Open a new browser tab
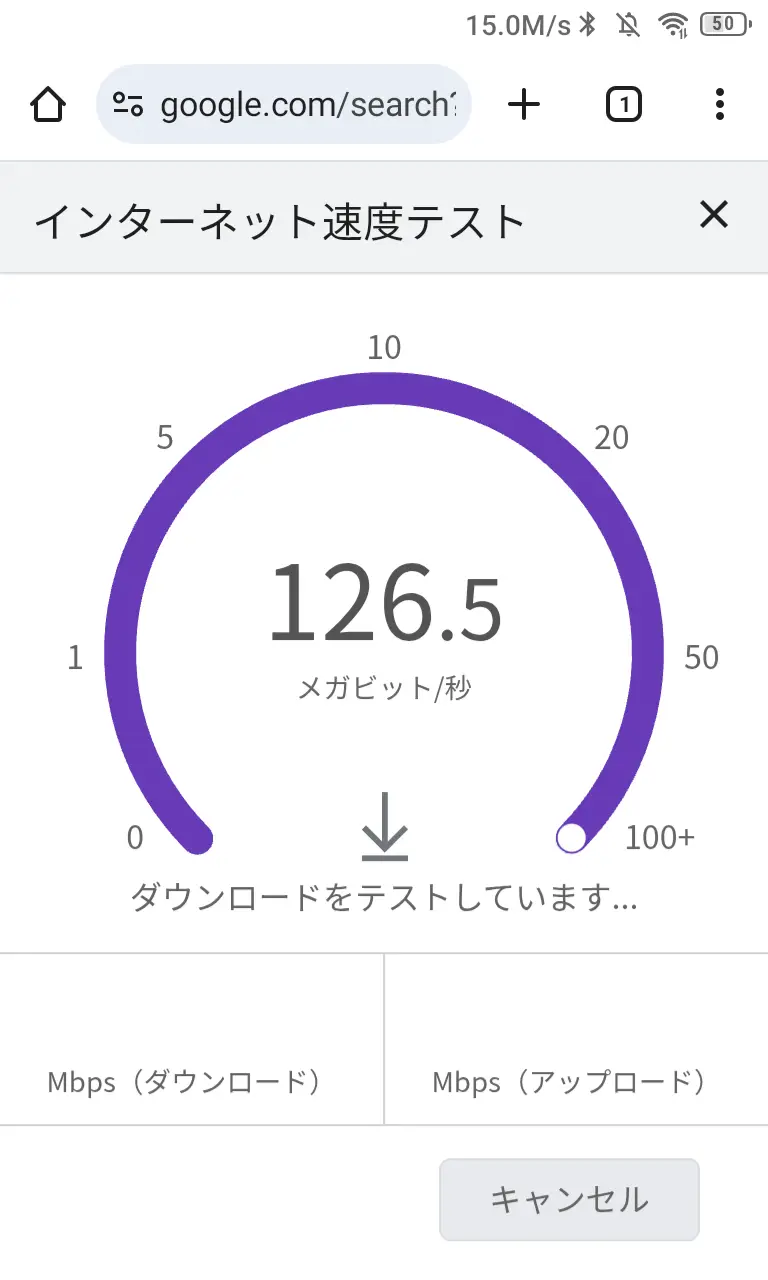Image resolution: width=768 pixels, height=1280 pixels. pyautogui.click(x=523, y=104)
